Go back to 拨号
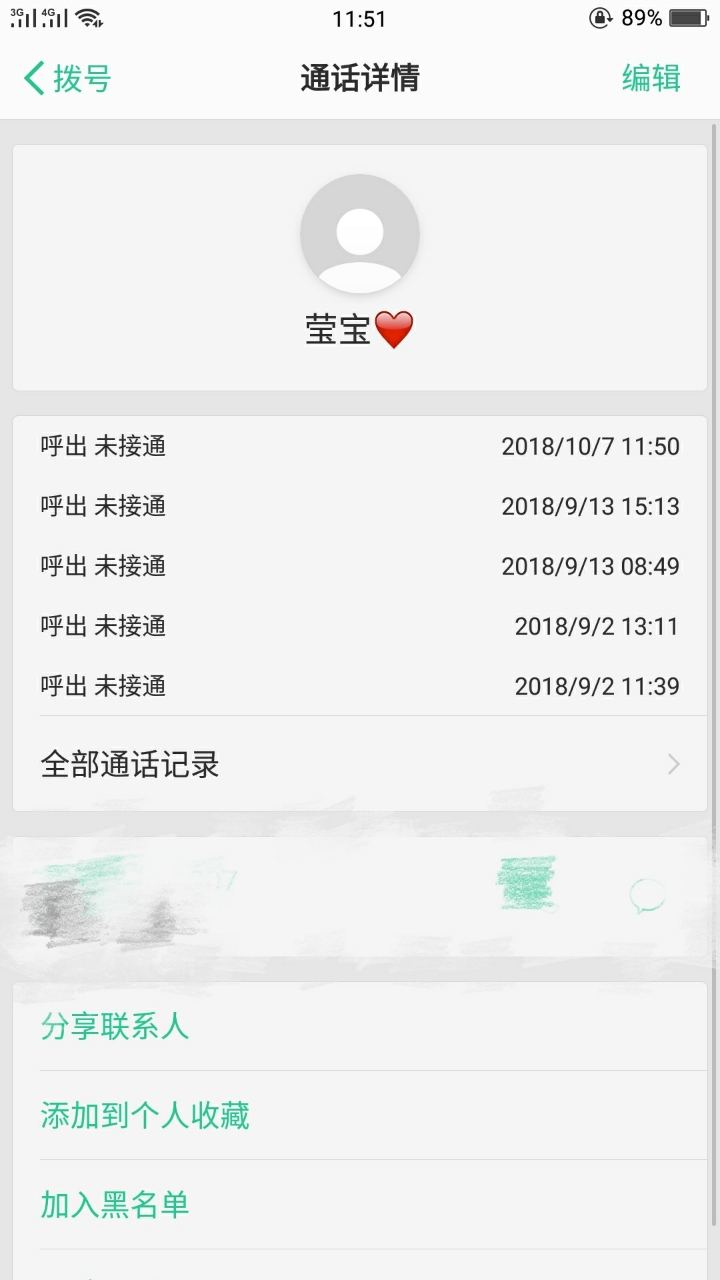Viewport: 720px width, 1280px height. pyautogui.click(x=67, y=78)
